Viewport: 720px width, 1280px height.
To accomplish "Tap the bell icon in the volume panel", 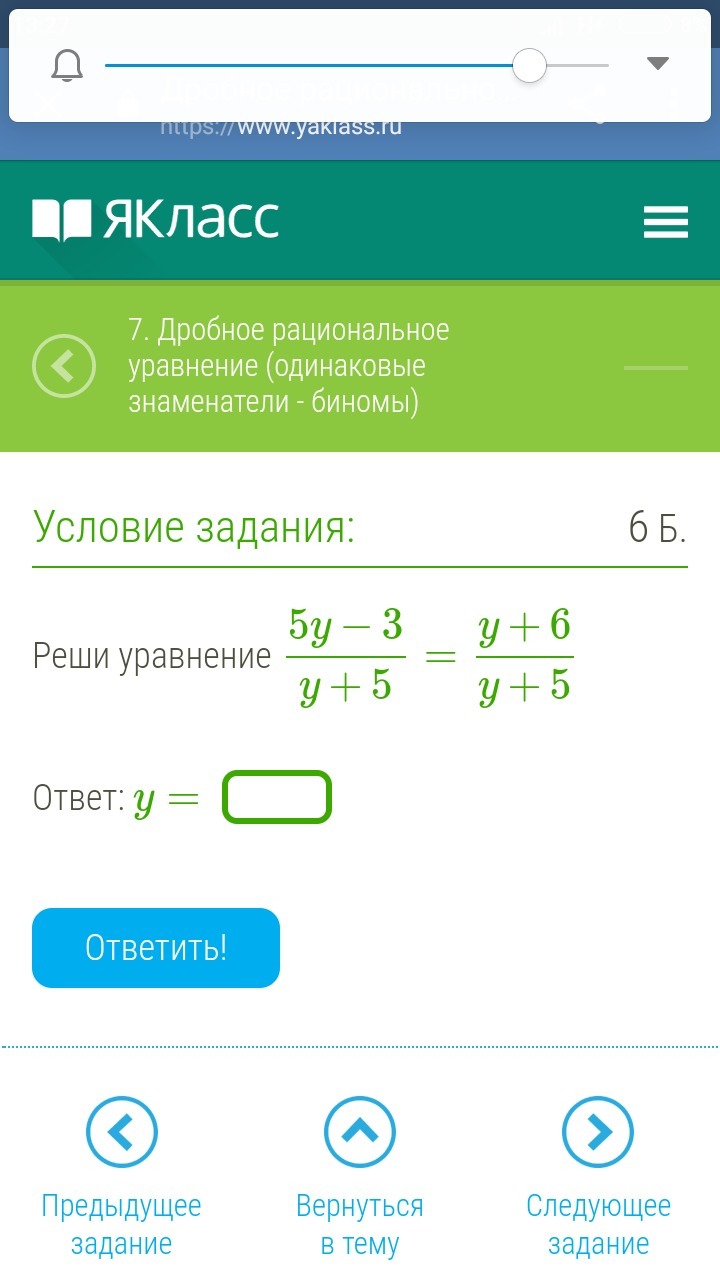I will pos(67,66).
